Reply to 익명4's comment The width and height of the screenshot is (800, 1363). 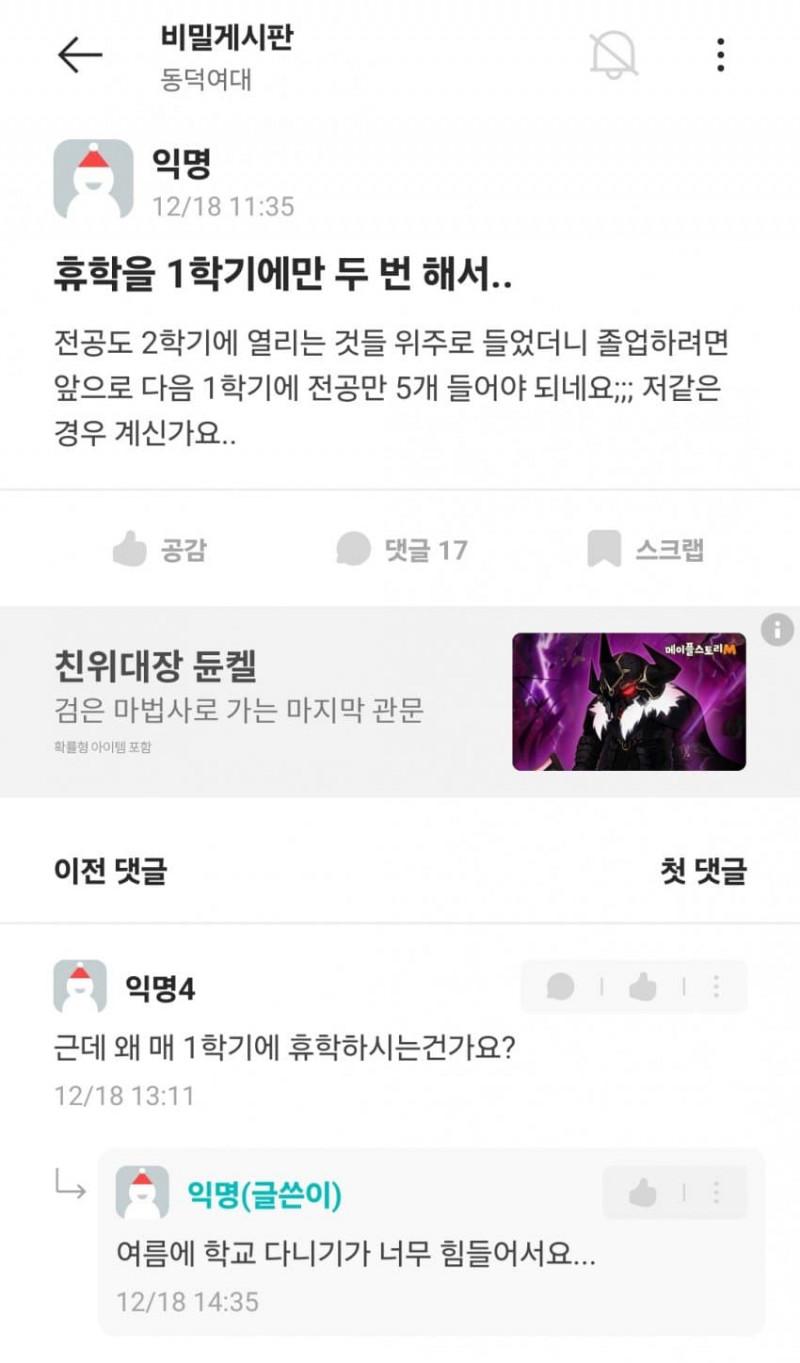pyautogui.click(x=561, y=987)
